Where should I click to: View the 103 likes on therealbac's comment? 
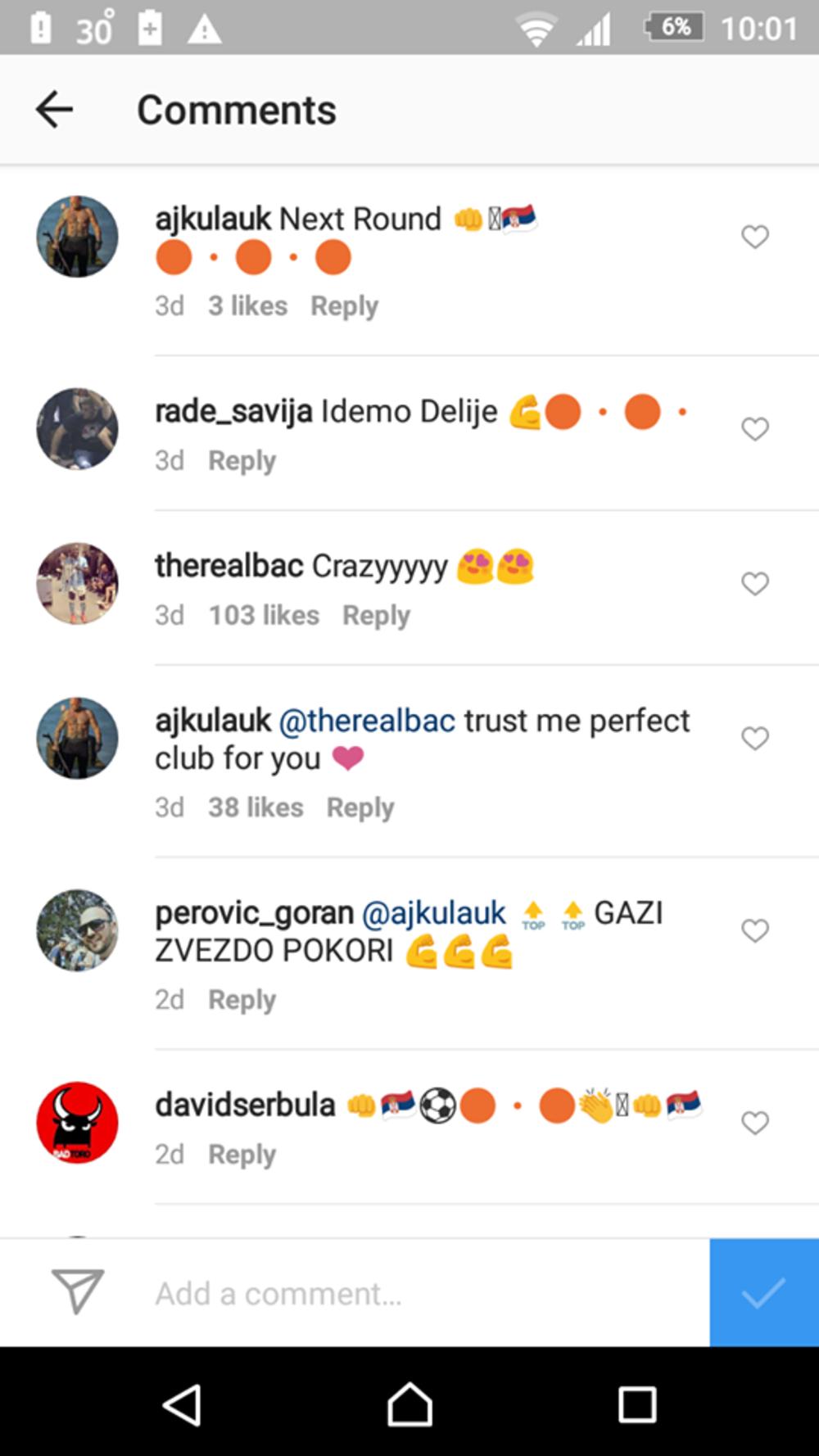[264, 615]
